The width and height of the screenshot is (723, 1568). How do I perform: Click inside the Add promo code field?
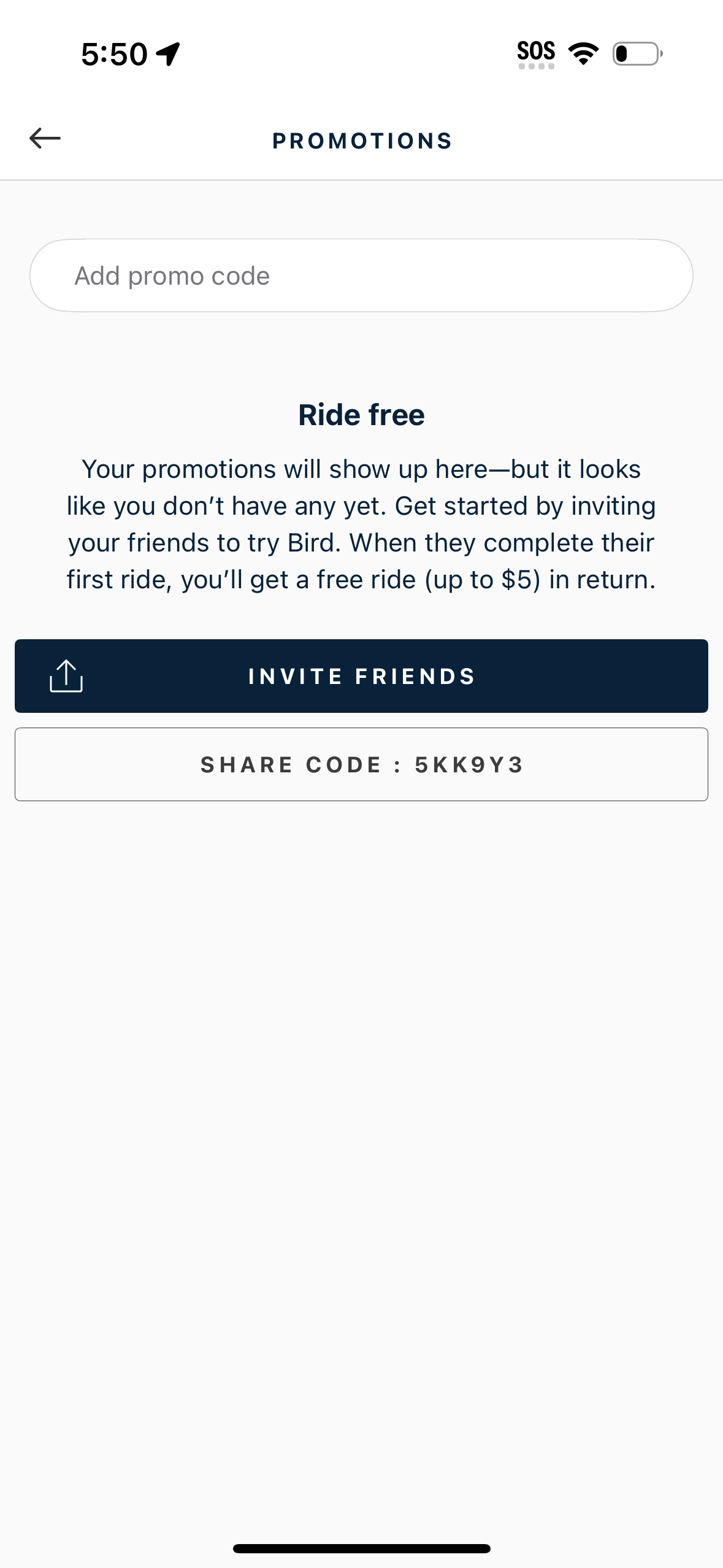[361, 275]
